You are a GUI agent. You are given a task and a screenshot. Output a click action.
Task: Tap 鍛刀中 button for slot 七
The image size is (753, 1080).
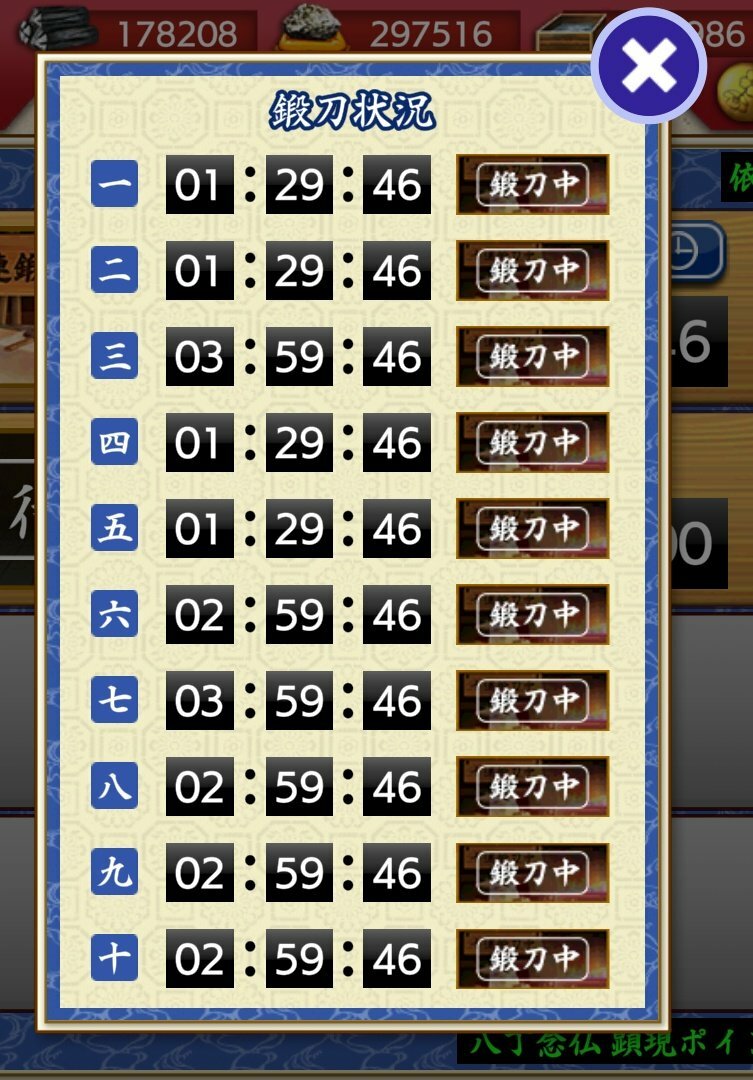click(x=532, y=701)
